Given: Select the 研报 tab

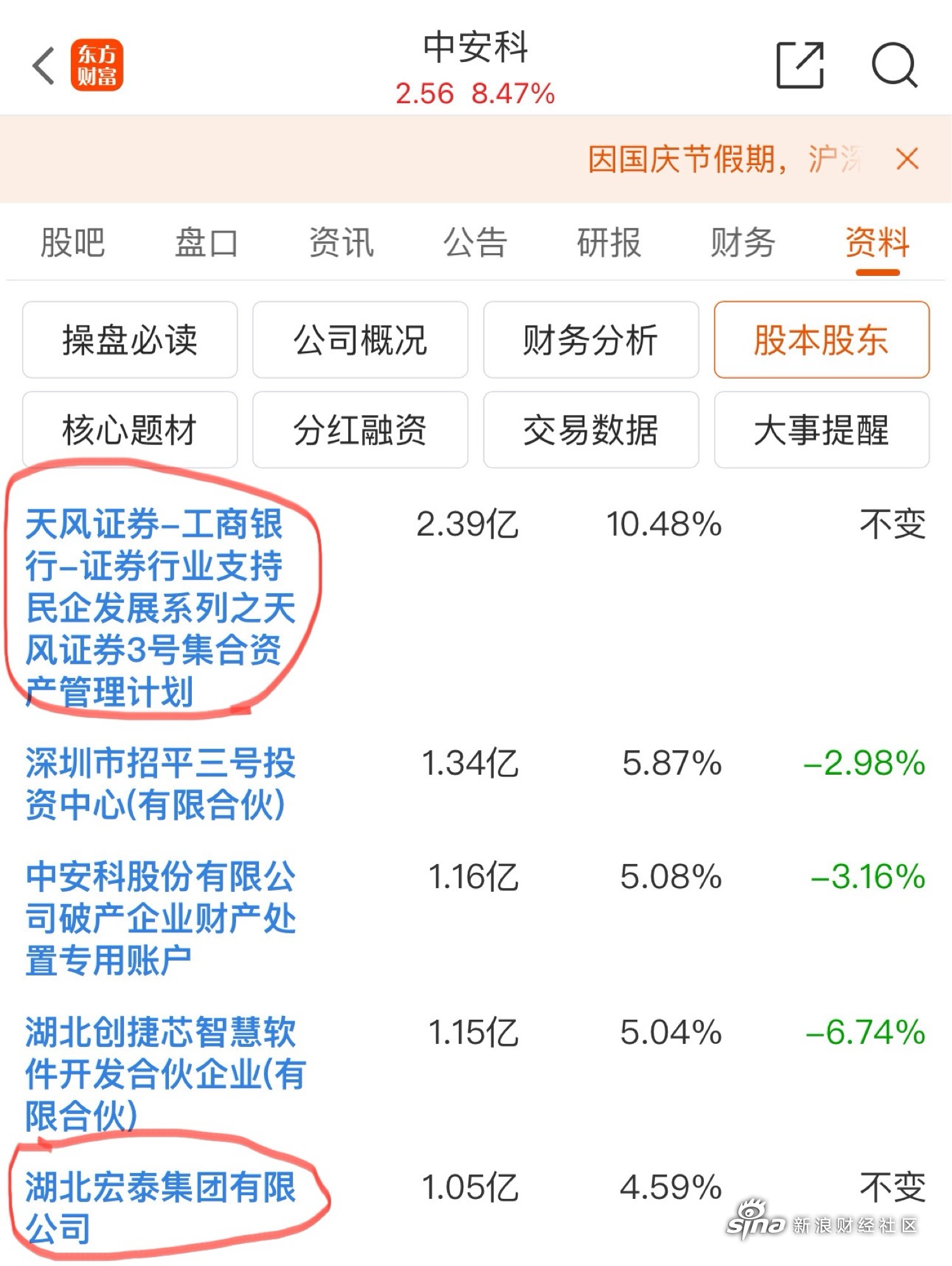Looking at the screenshot, I should point(609,242).
